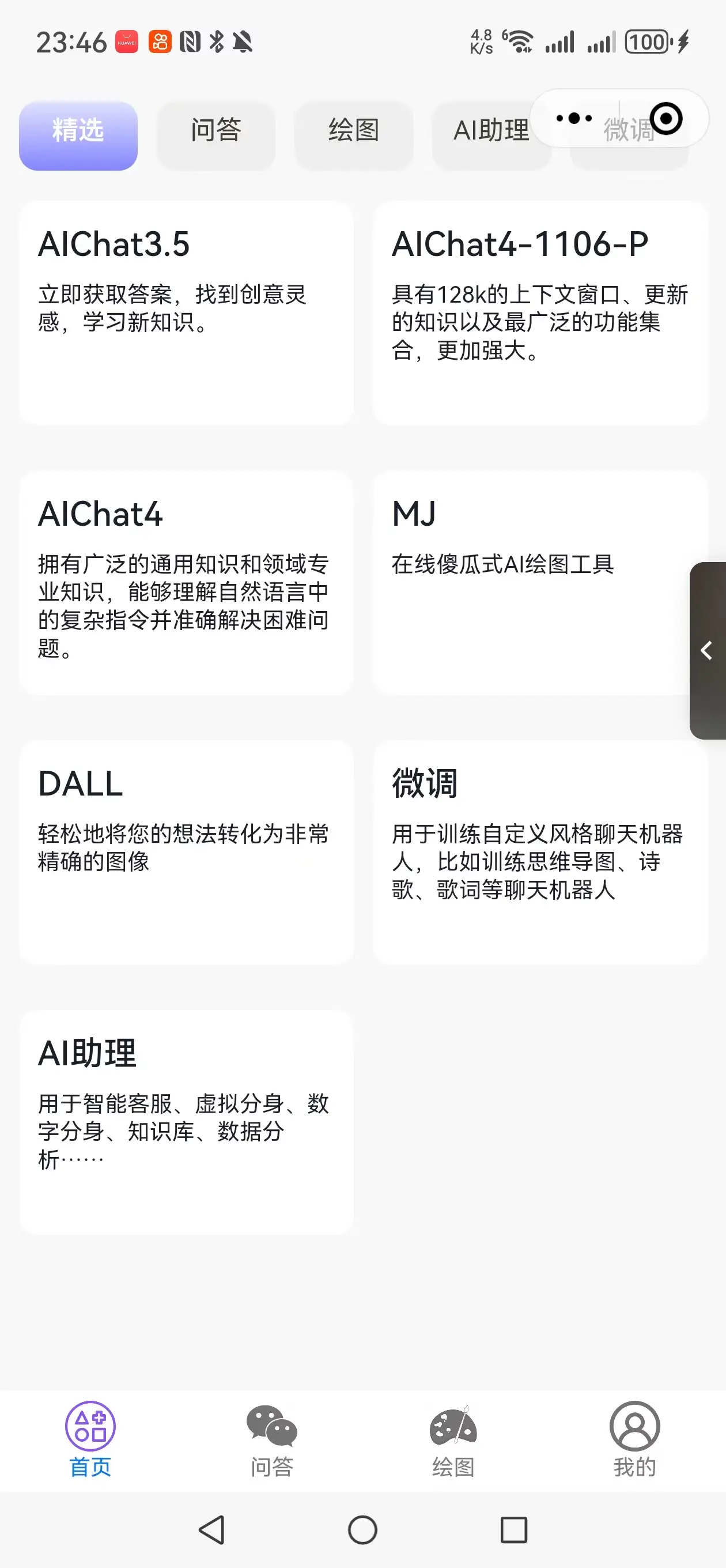This screenshot has height=1568, width=726.
Task: Go to the system home screen
Action: tap(362, 1529)
